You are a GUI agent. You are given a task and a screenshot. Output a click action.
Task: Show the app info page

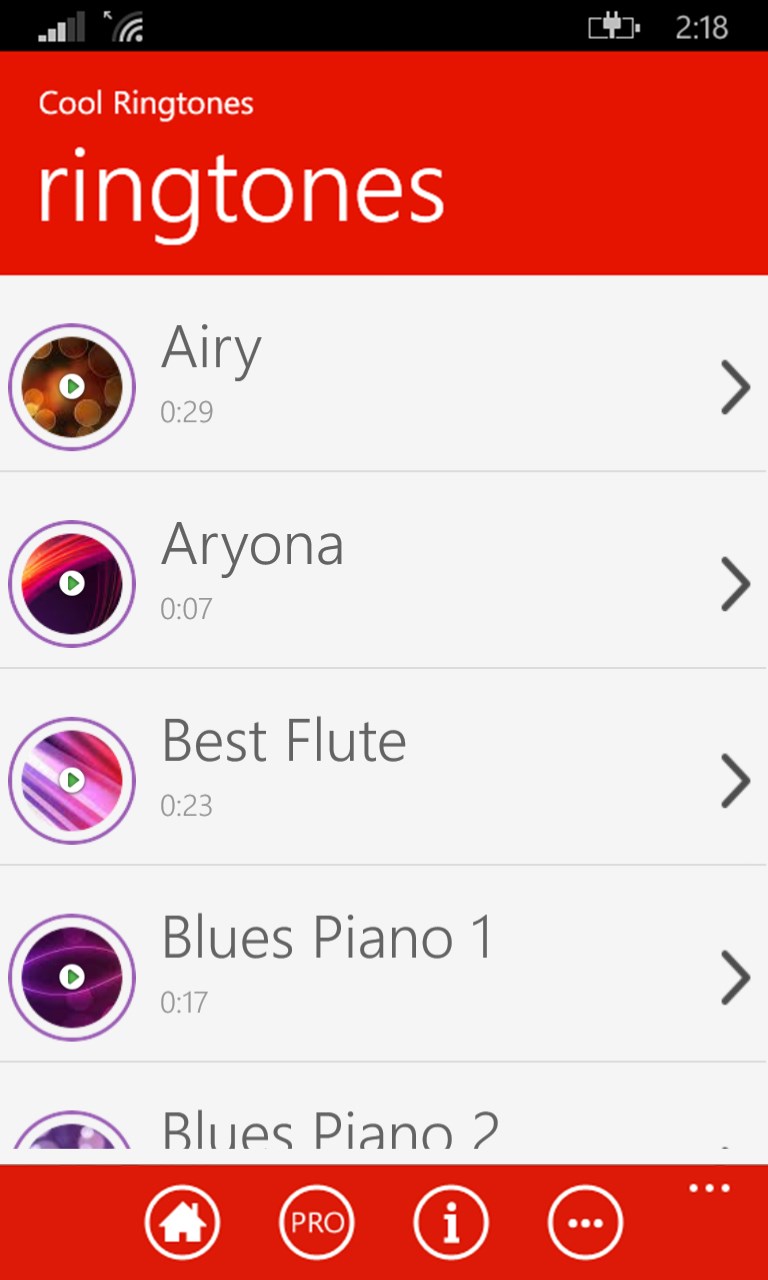coord(451,1222)
